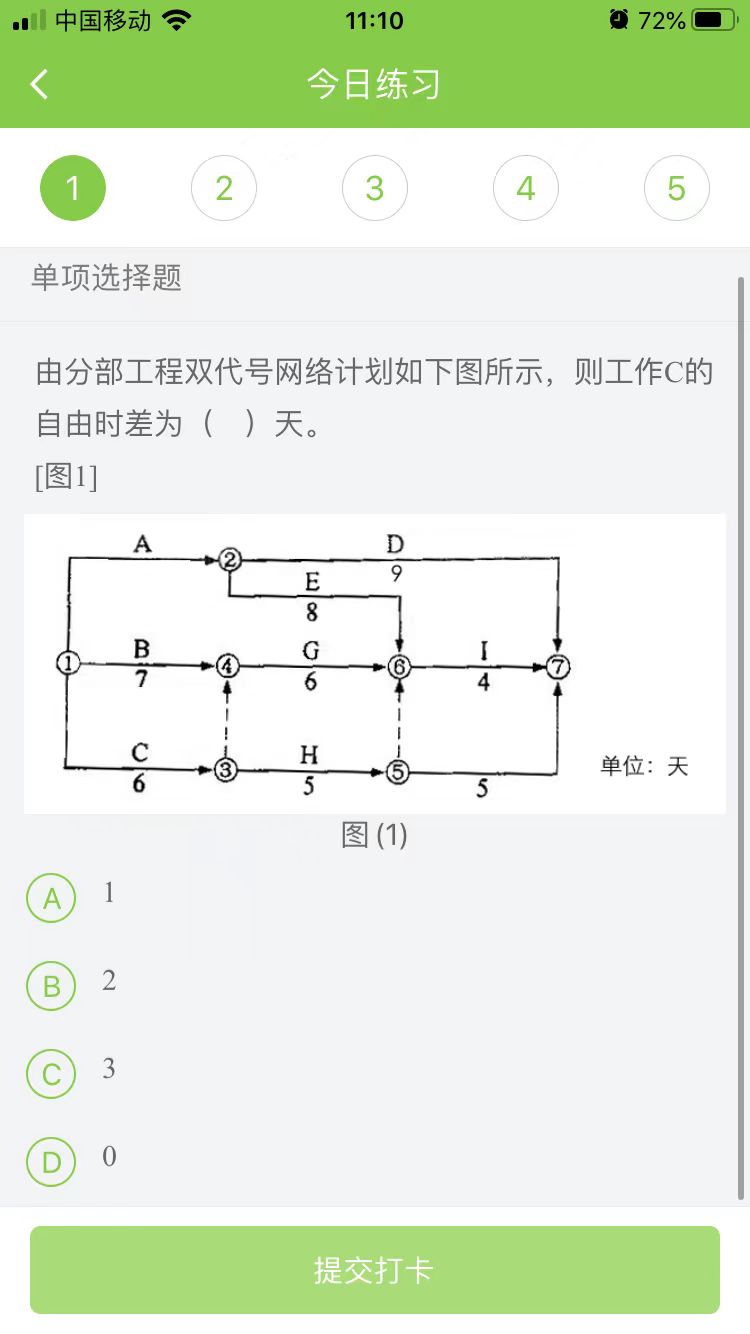750x1334 pixels.
Task: Open the network diagram image 图(1)
Action: pos(375,664)
